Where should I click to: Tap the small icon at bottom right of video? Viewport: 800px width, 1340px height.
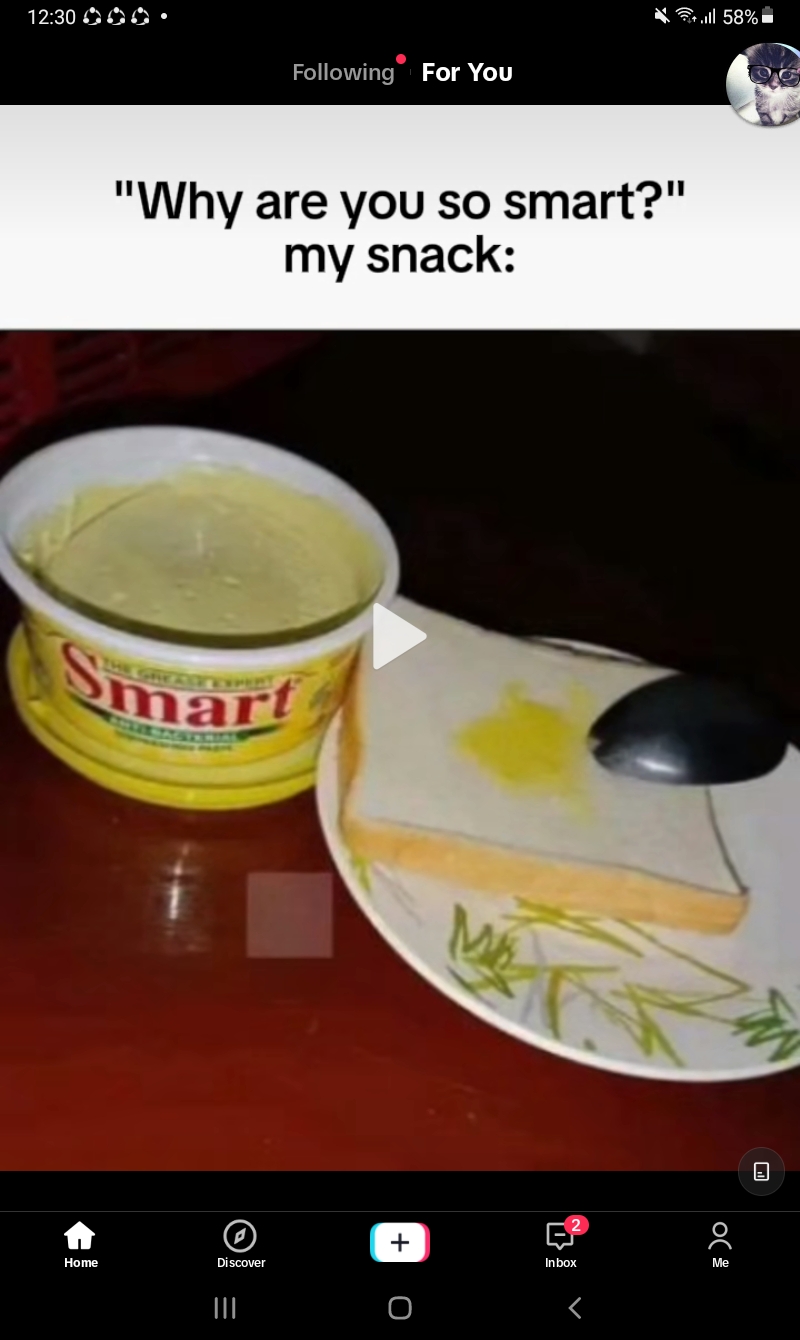[x=761, y=1171]
